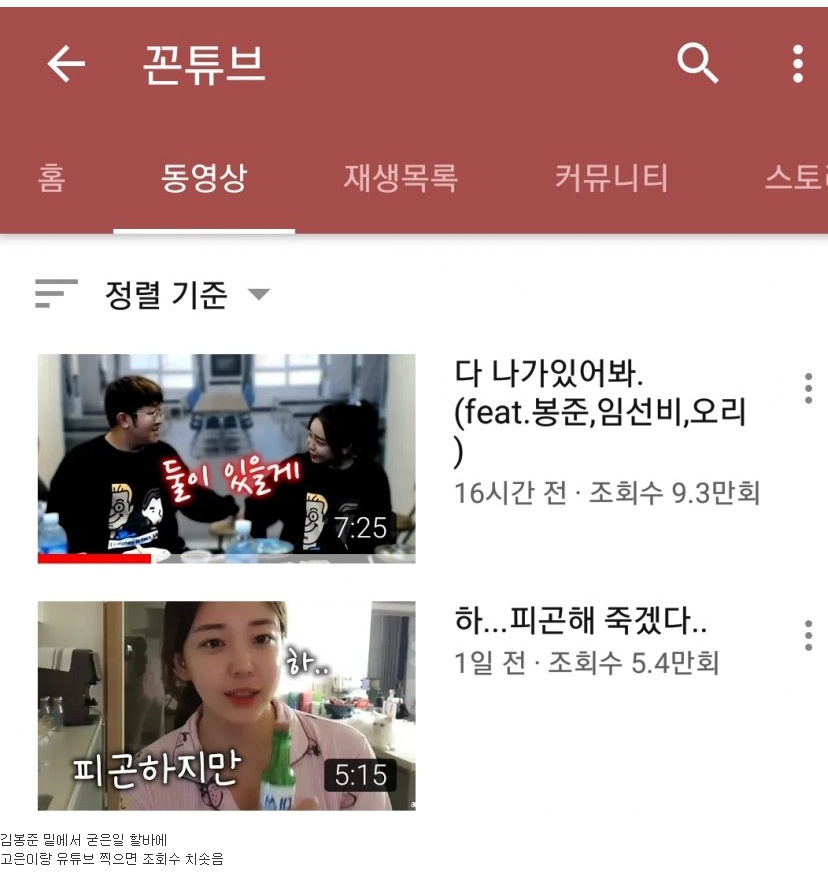
Task: Switch to the 홈 tab
Action: (x=51, y=178)
